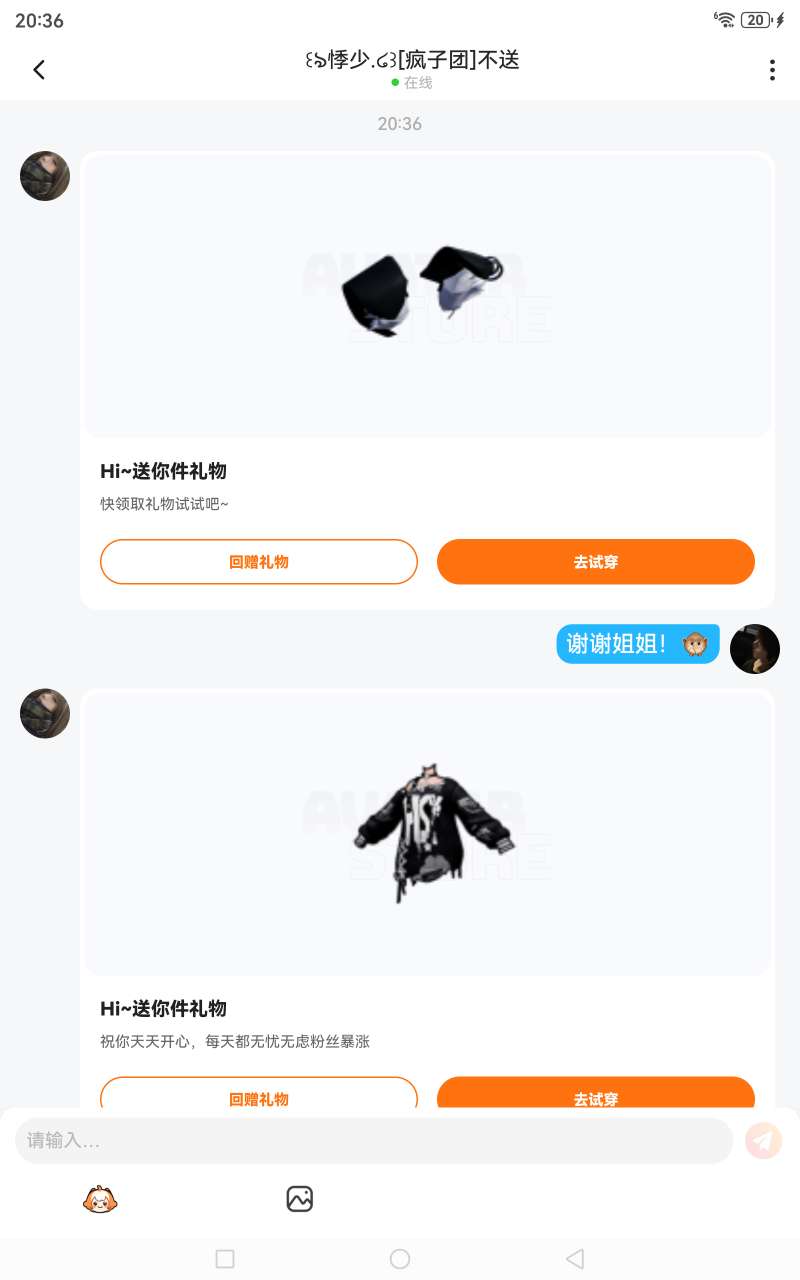
Task: Attach a picture using the image icon
Action: [x=300, y=1199]
